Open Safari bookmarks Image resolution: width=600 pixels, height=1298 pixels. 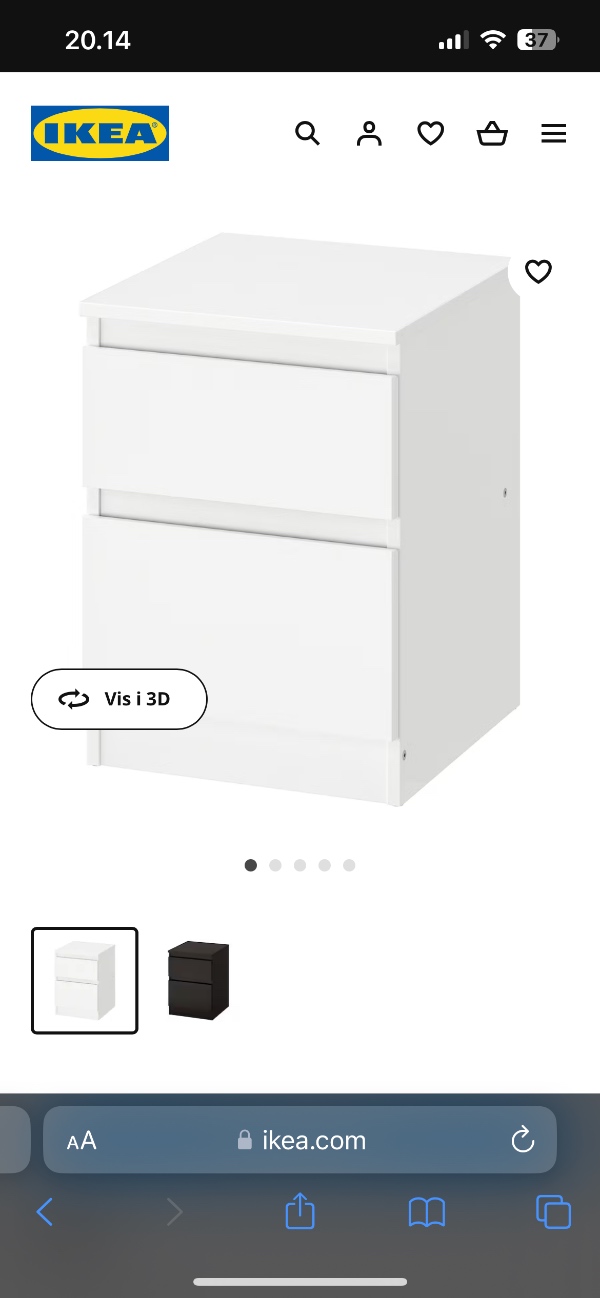pos(427,1213)
